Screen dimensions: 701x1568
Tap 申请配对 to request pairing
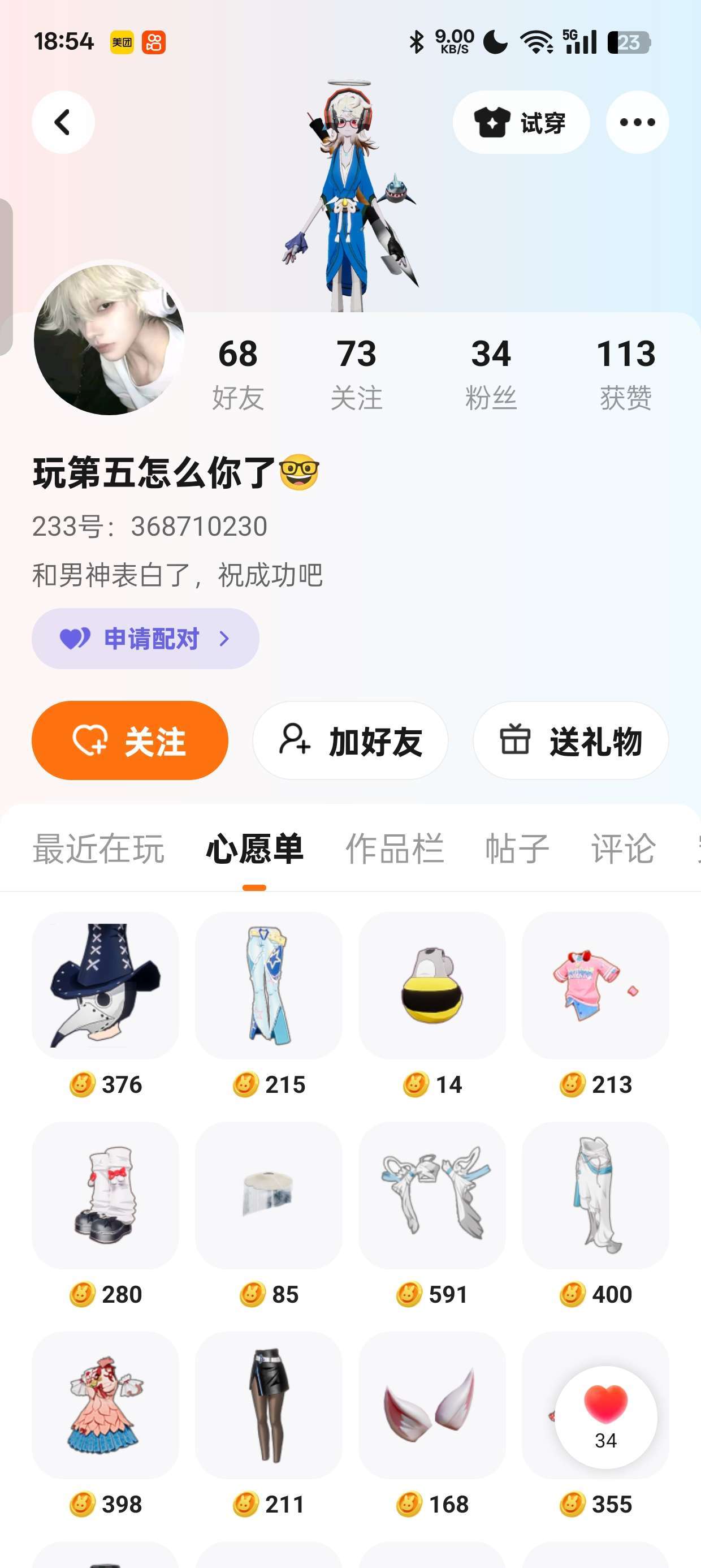click(145, 639)
